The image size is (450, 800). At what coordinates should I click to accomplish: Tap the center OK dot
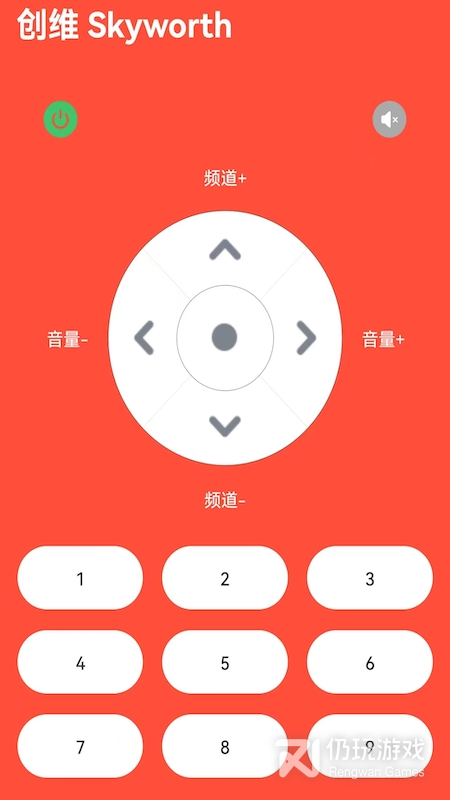pos(224,337)
